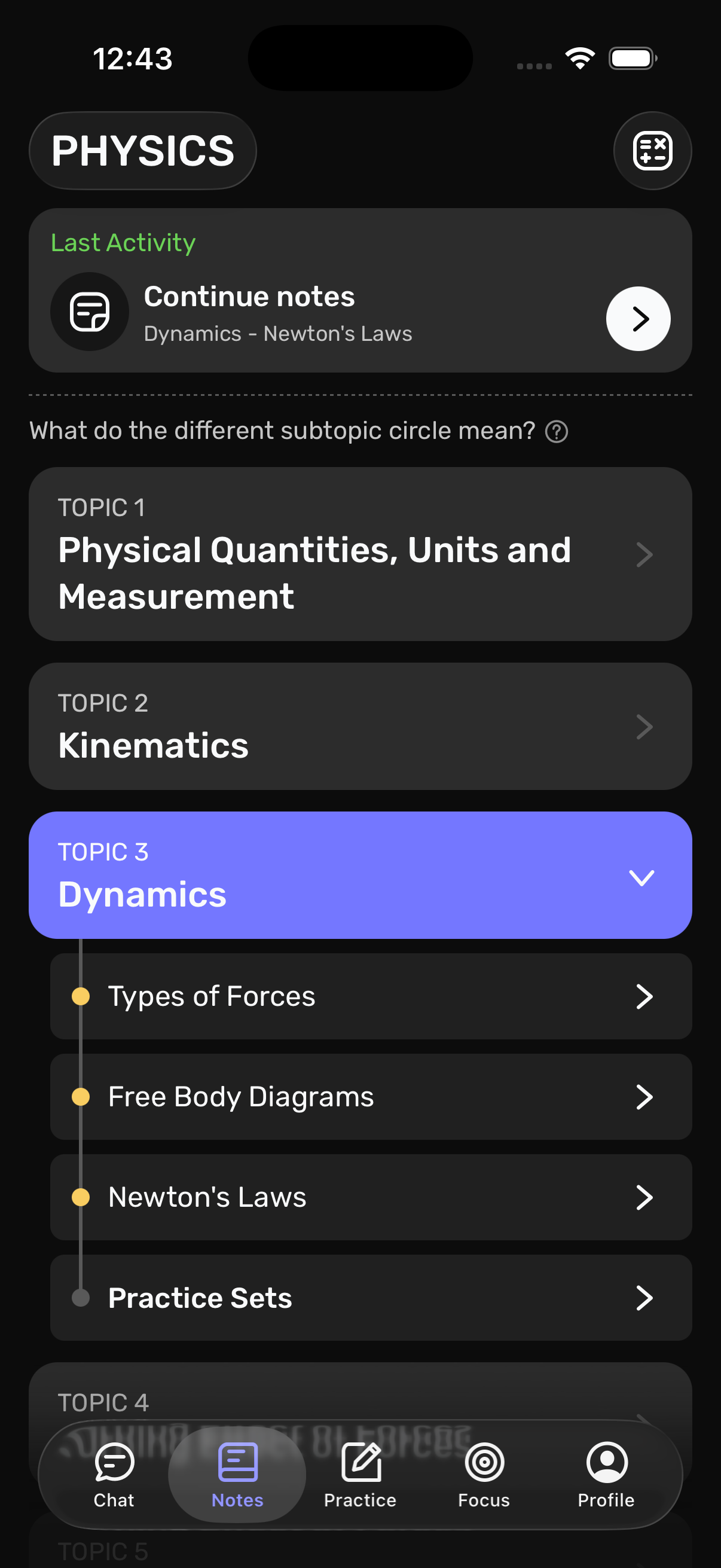Select the Focus mode icon
This screenshot has width=721, height=1568.
484,1462
